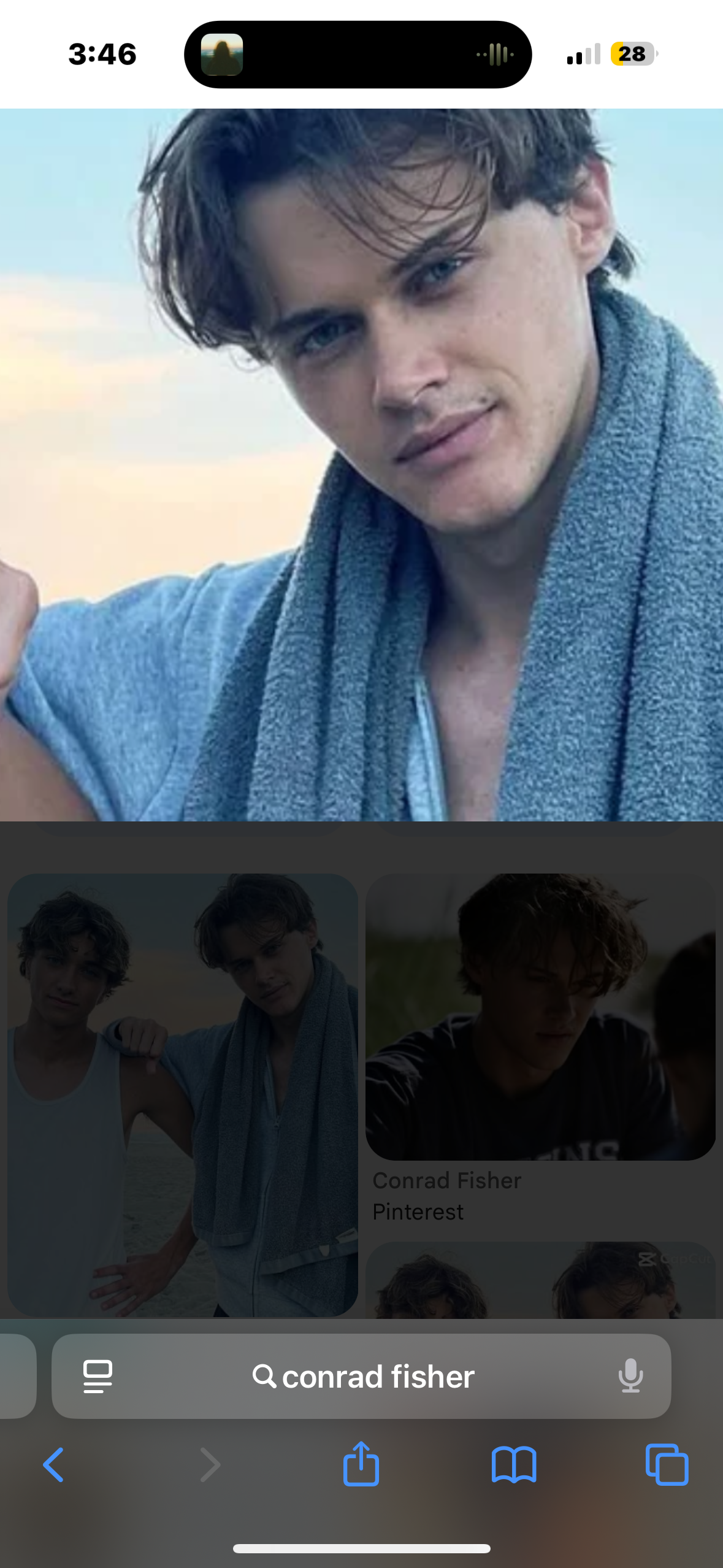Open the image of two guys on the beach
This screenshot has width=723, height=1568.
tap(182, 1094)
